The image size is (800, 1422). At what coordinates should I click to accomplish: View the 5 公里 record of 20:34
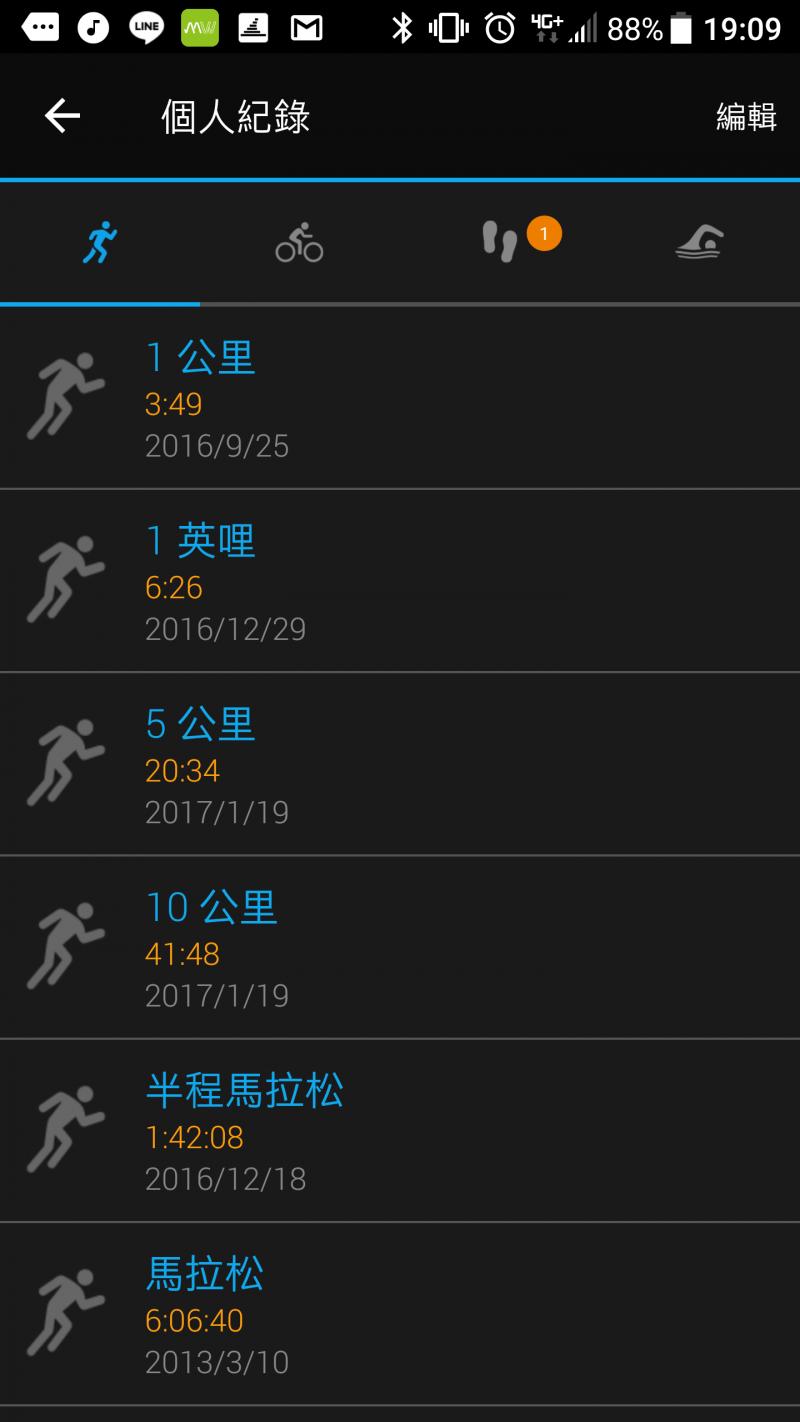400,764
